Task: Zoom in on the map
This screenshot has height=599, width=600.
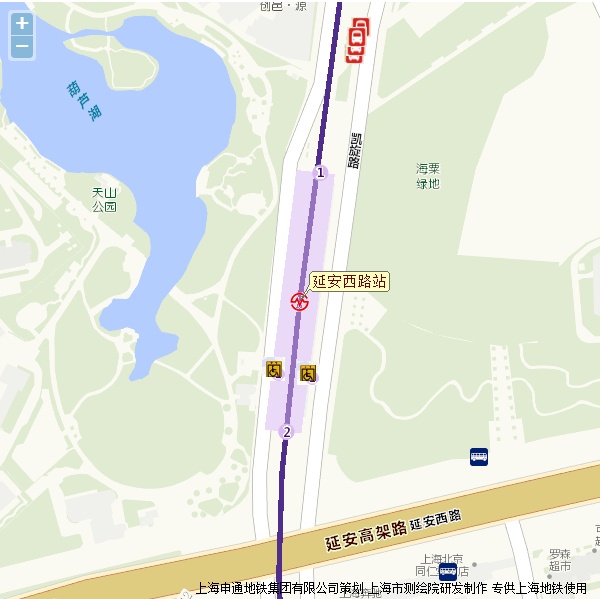Action: coord(22,23)
